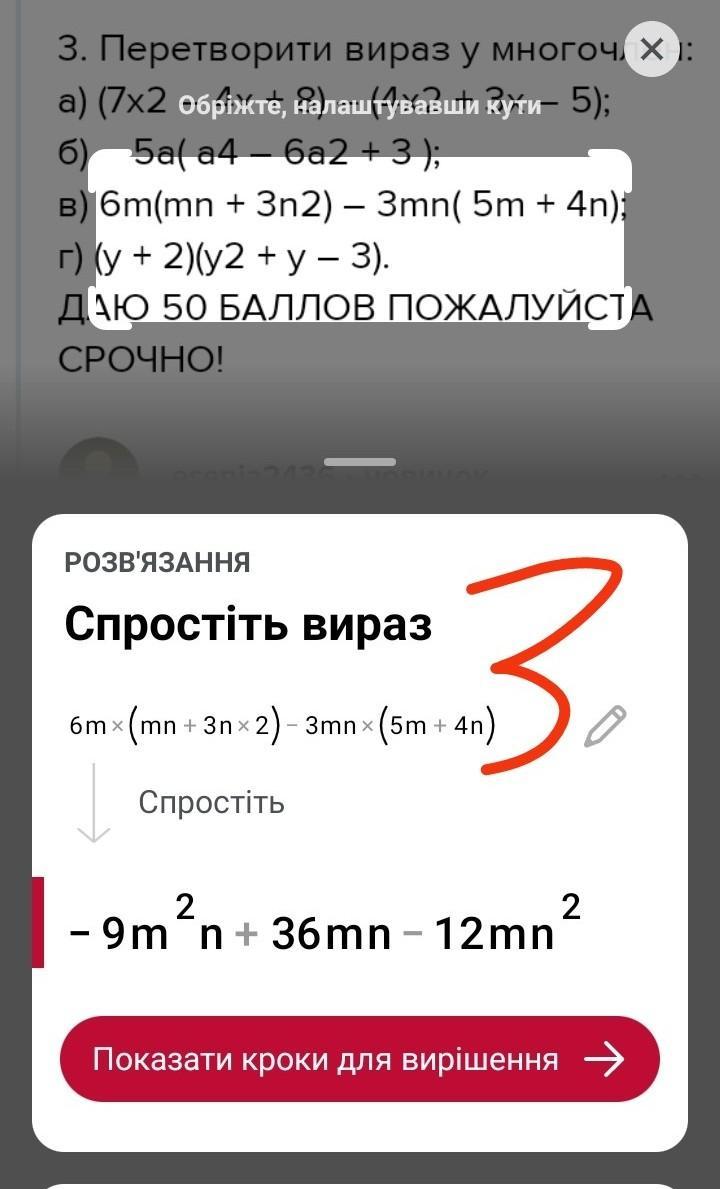Image resolution: width=720 pixels, height=1189 pixels.
Task: Tap 'Показати кроки для вирішення' button
Action: tap(360, 1059)
